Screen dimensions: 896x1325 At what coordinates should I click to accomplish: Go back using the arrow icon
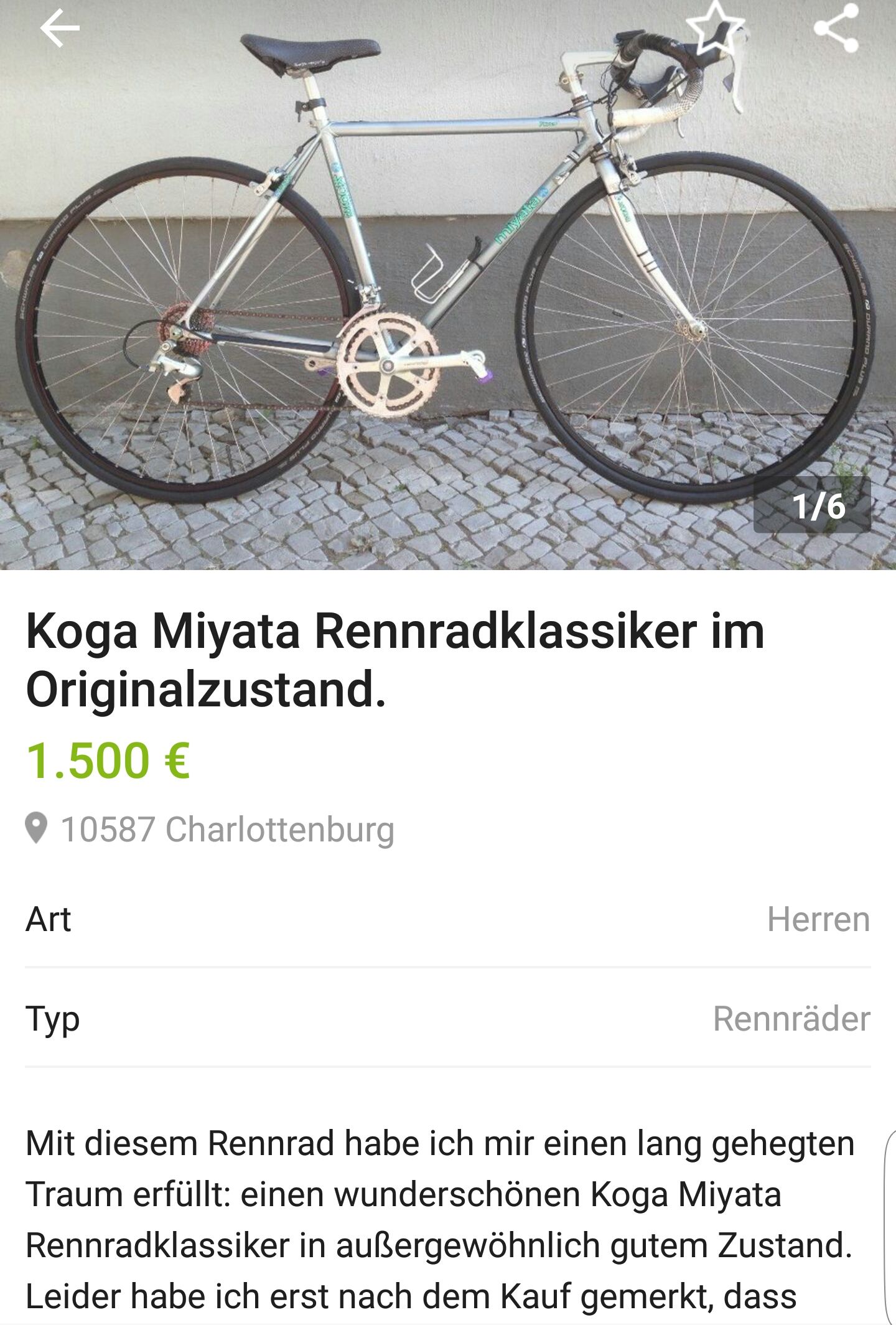click(x=60, y=29)
